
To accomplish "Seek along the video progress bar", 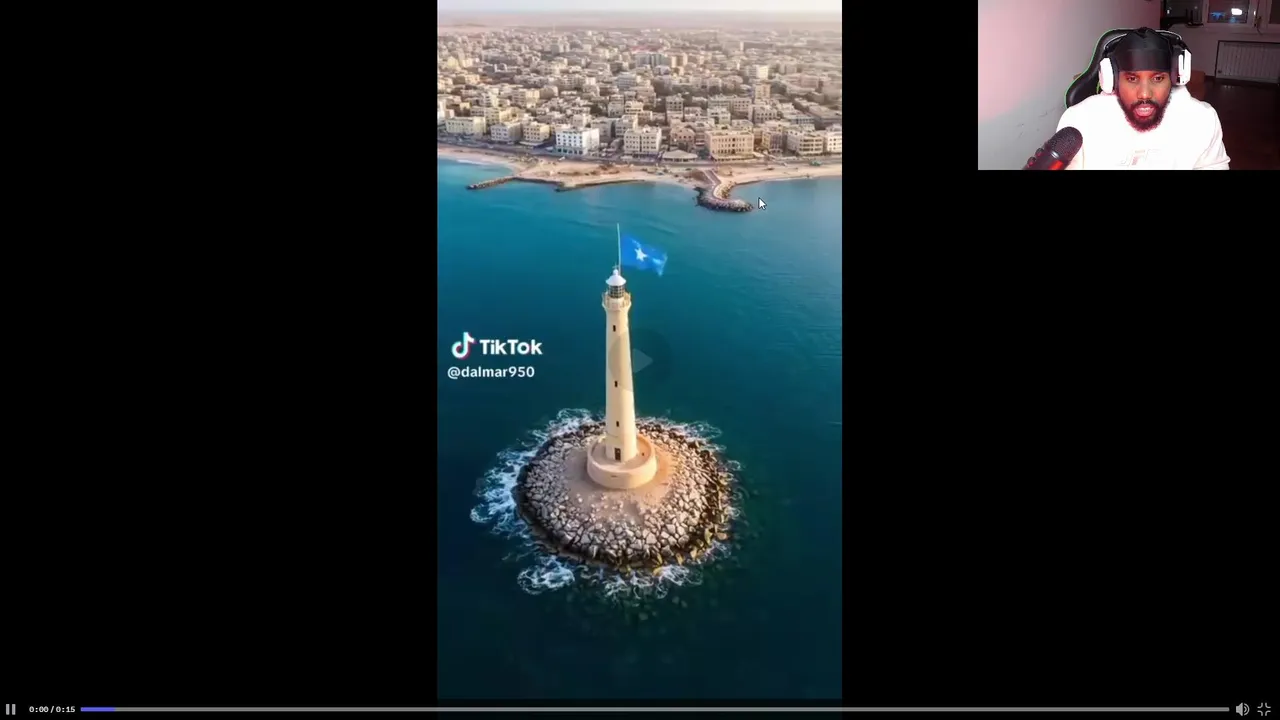I will click(655, 709).
